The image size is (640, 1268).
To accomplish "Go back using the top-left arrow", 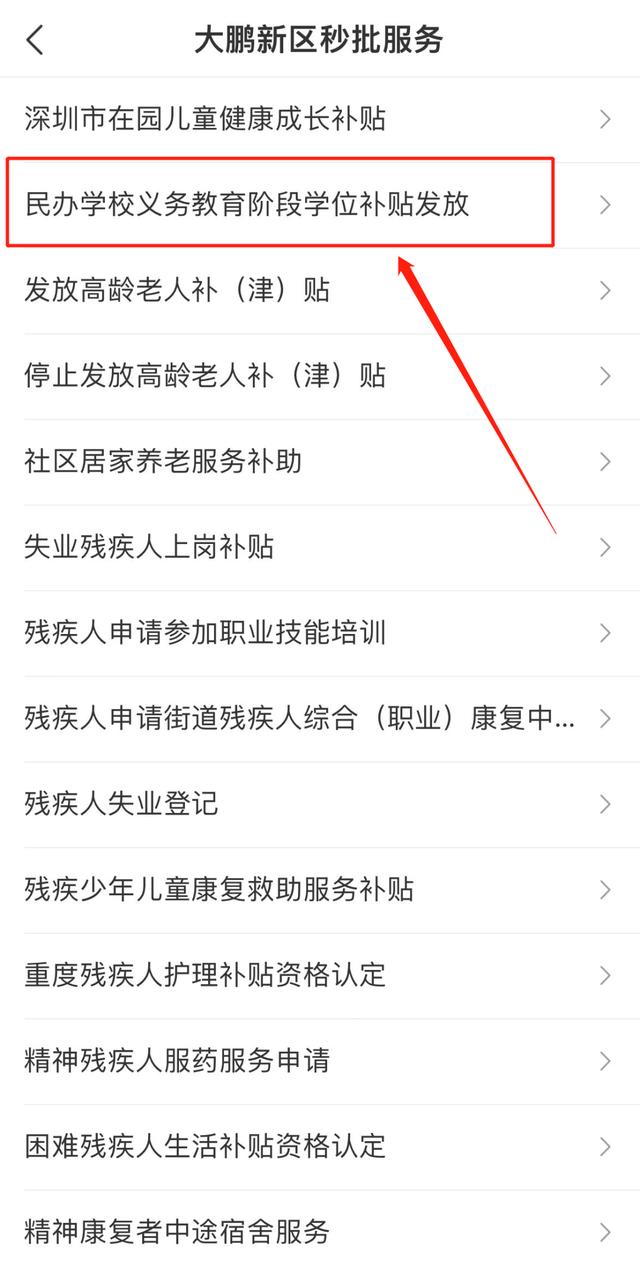I will (36, 40).
